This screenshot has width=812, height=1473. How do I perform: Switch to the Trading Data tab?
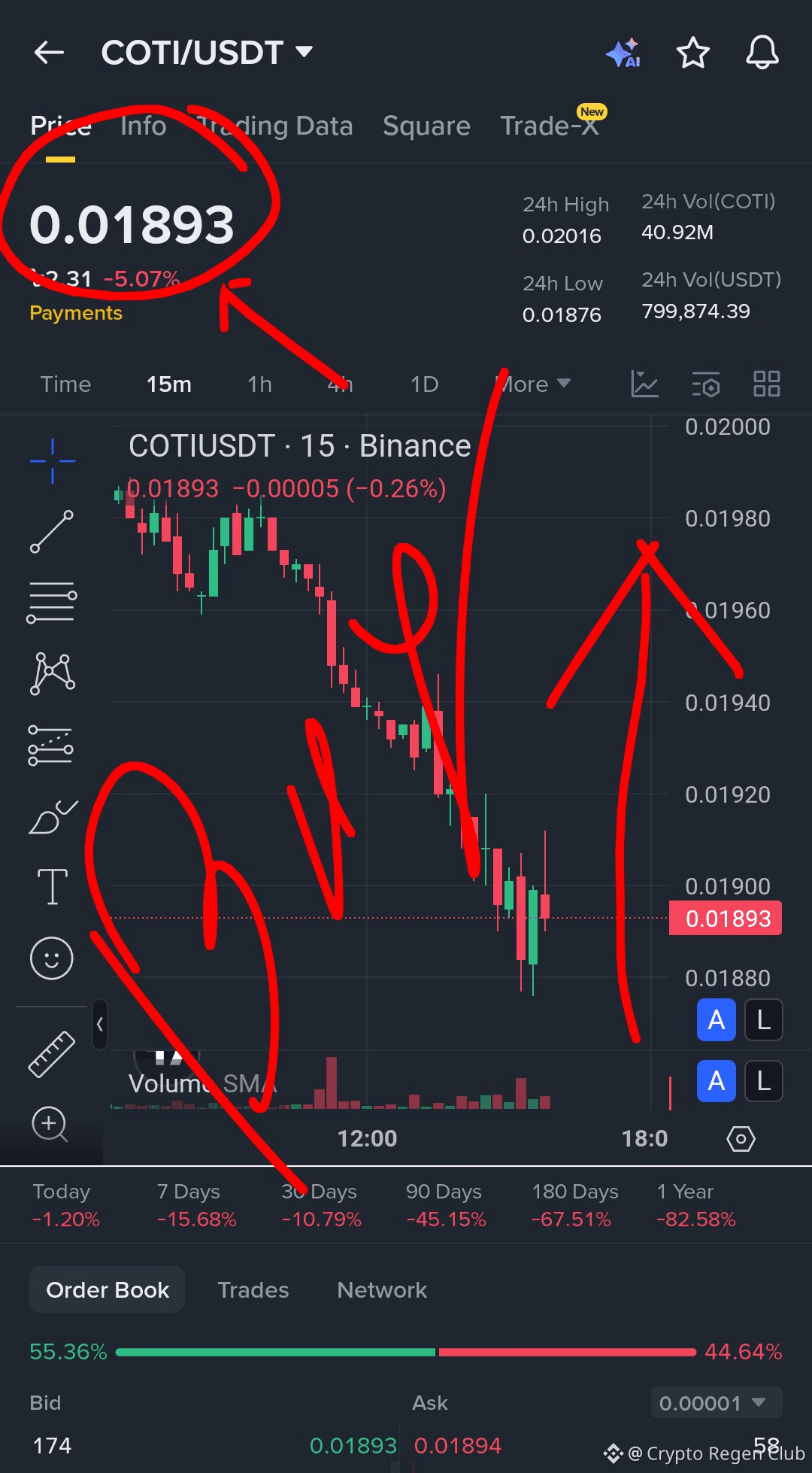click(x=276, y=126)
